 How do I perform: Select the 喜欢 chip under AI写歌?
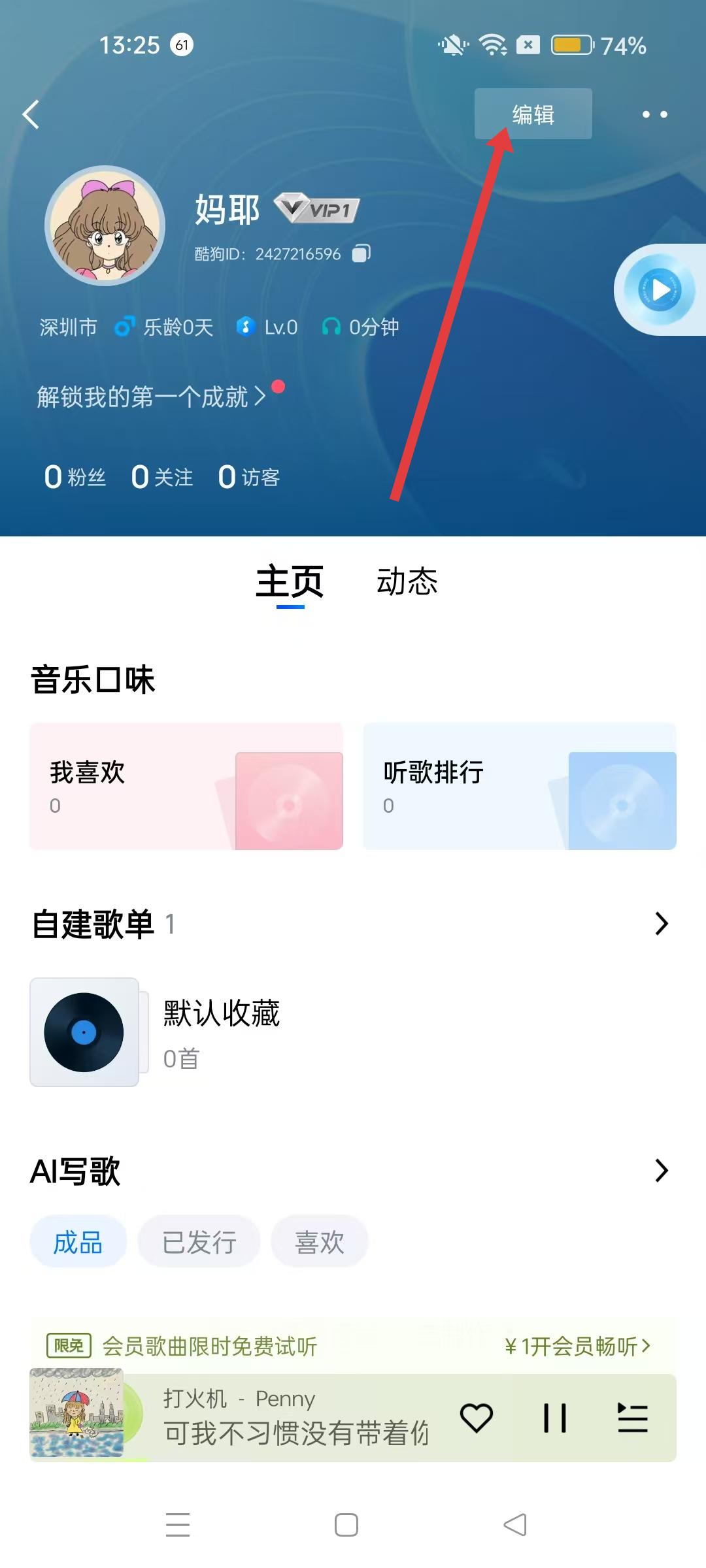click(x=319, y=1242)
